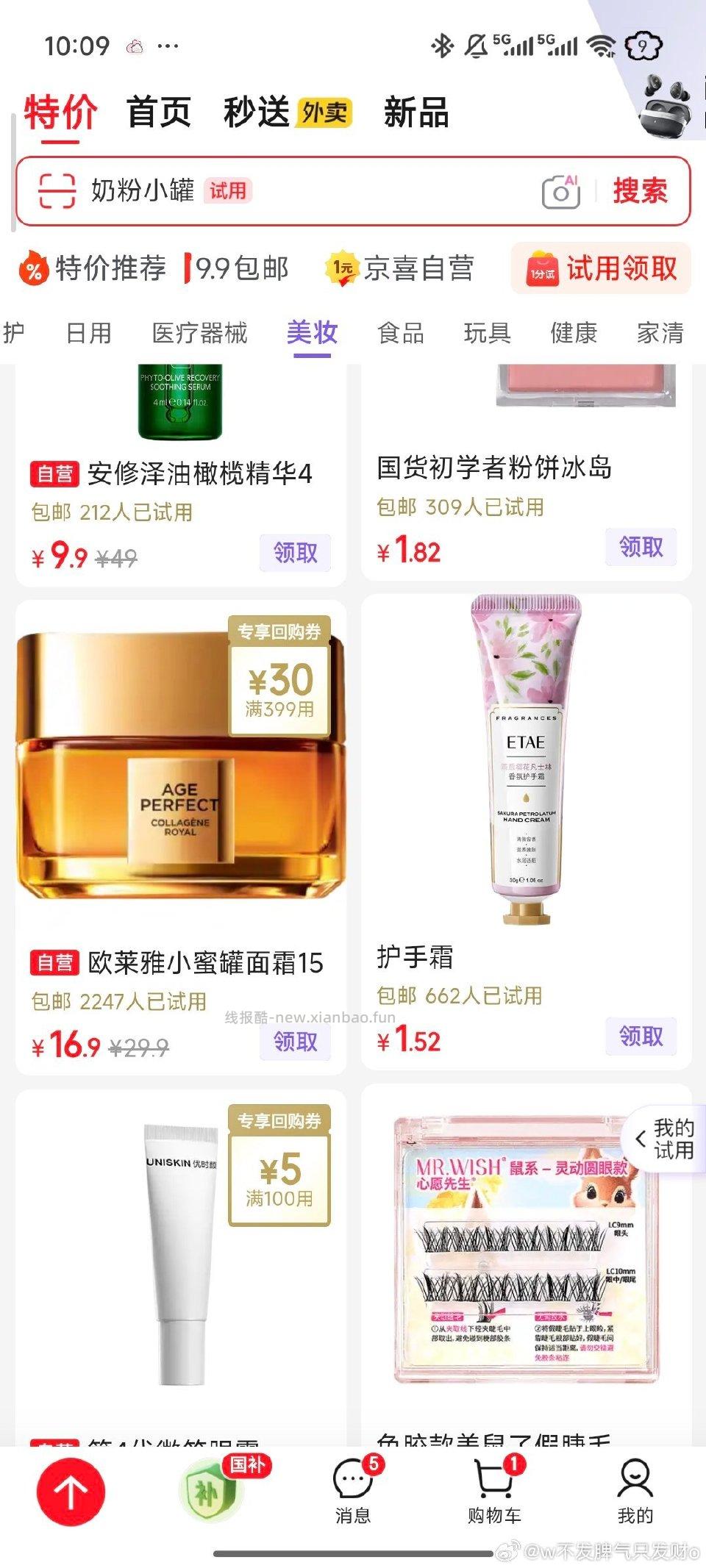This screenshot has height=1568, width=706.
Task: Claim the 欧莱雅小蜜罐面霜 trial via 领取
Action: (x=295, y=1041)
